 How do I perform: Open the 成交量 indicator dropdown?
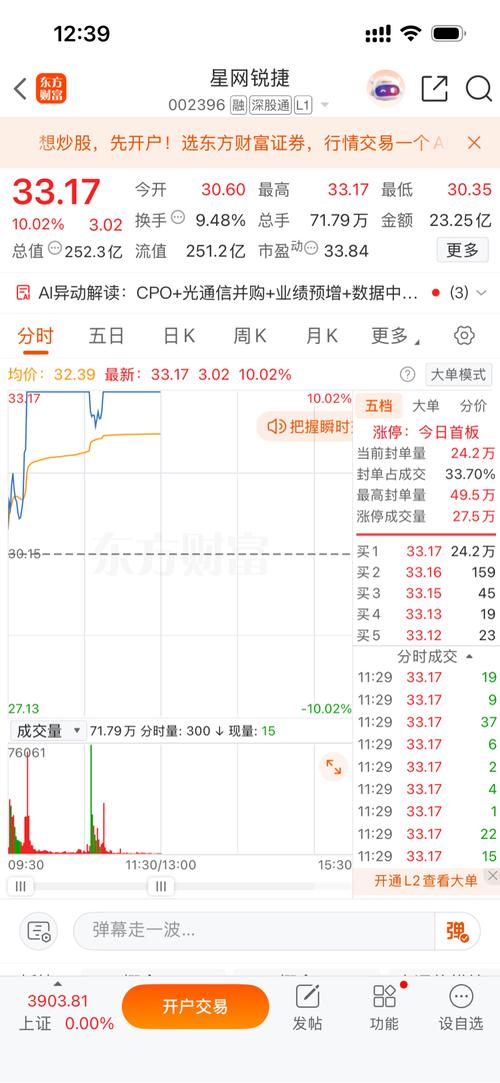coord(48,731)
